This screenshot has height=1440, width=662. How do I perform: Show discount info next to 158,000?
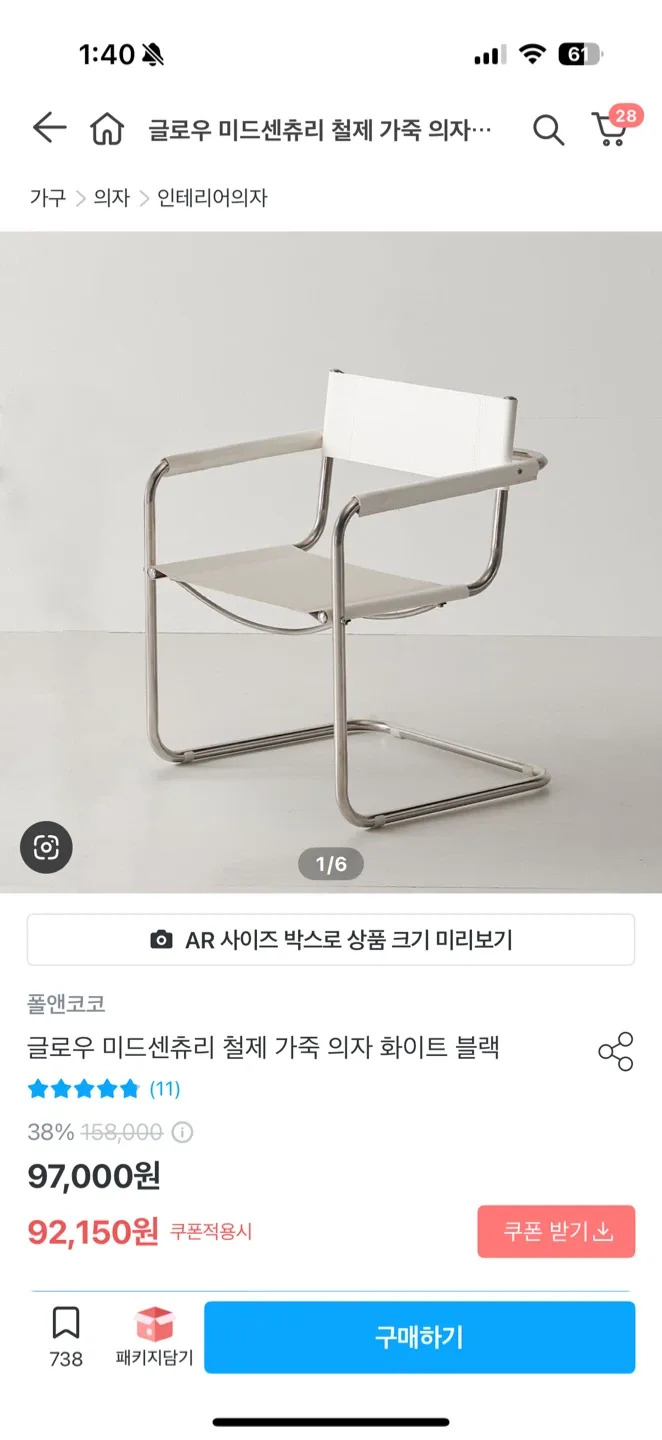pos(182,1132)
